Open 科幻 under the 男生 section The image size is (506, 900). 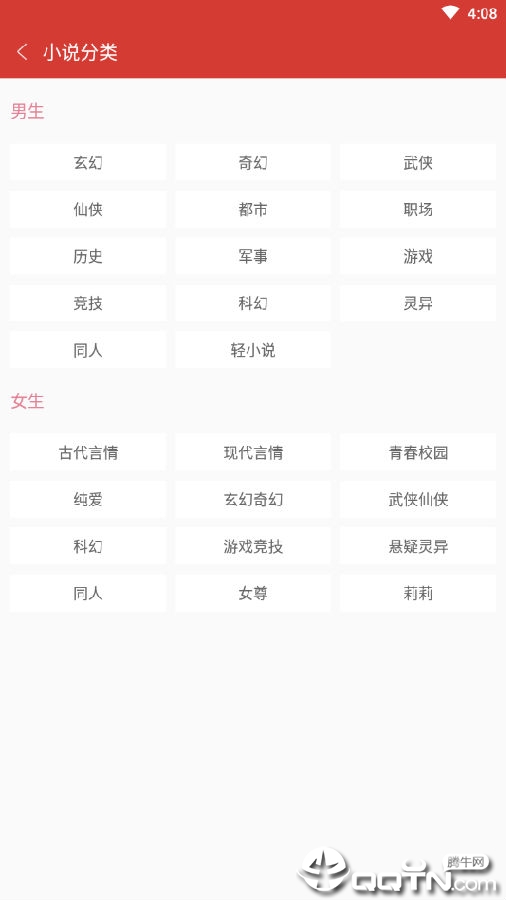click(253, 303)
